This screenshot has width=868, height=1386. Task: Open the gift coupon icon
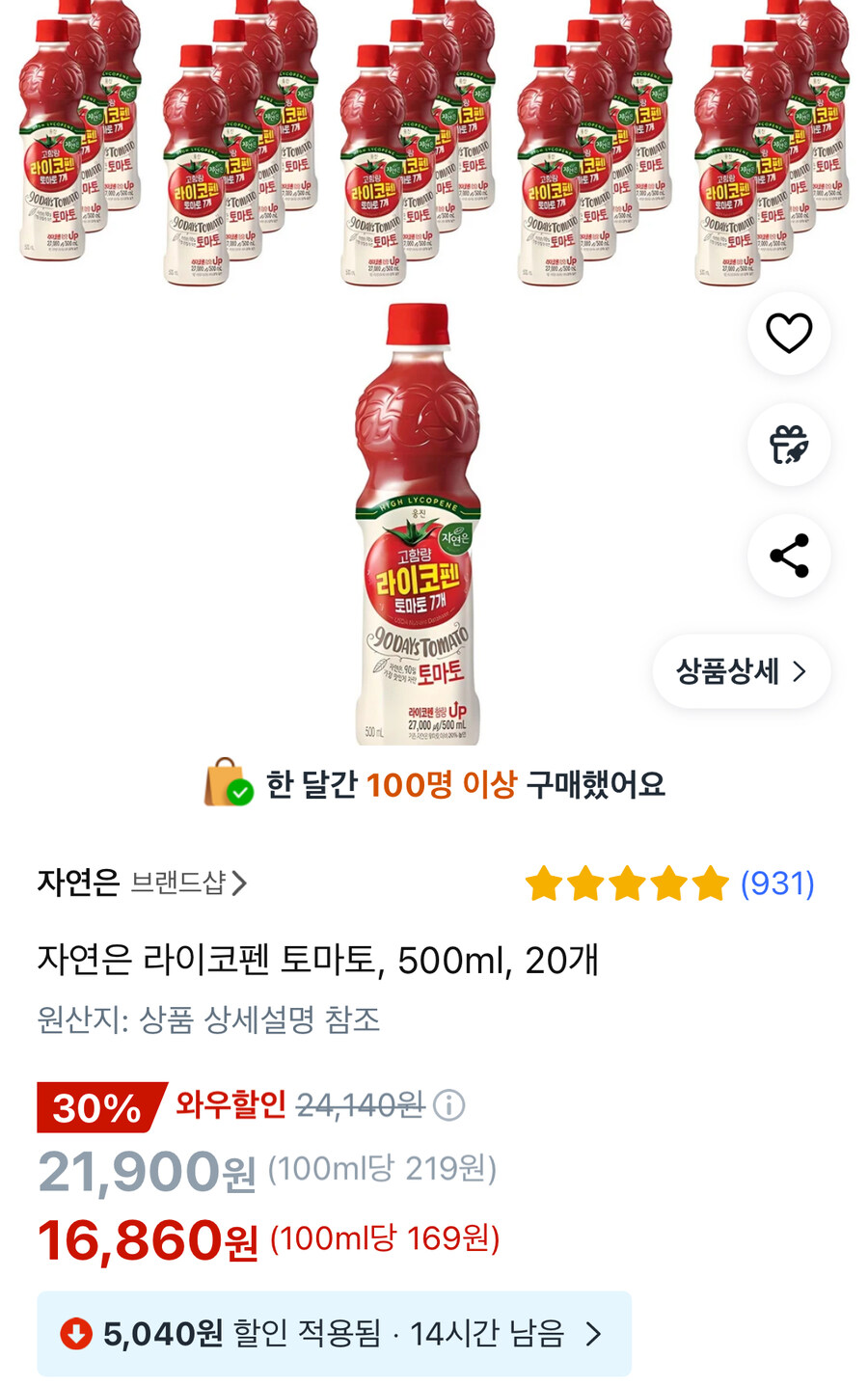[788, 444]
